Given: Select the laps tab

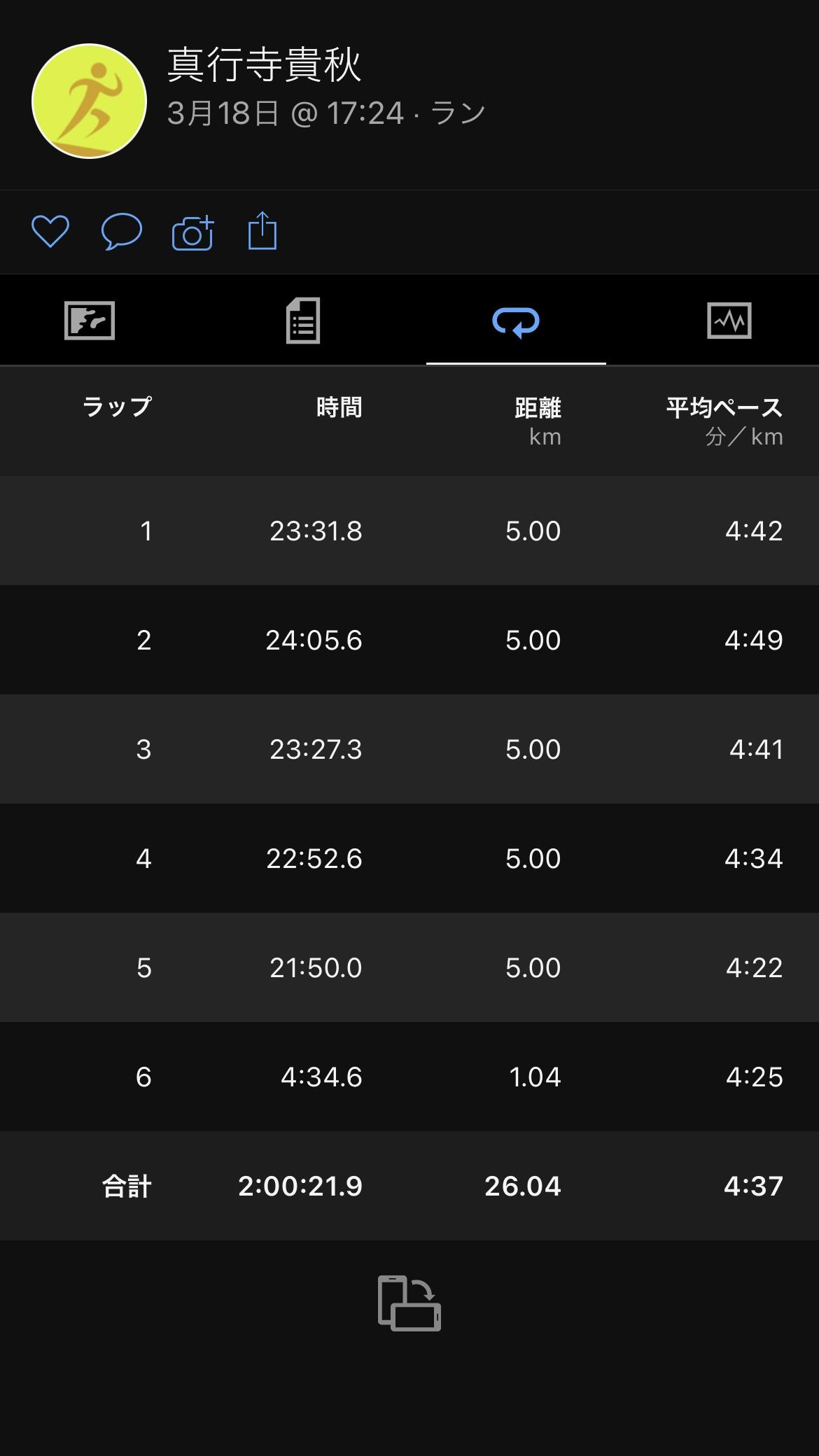Looking at the screenshot, I should click(x=516, y=321).
